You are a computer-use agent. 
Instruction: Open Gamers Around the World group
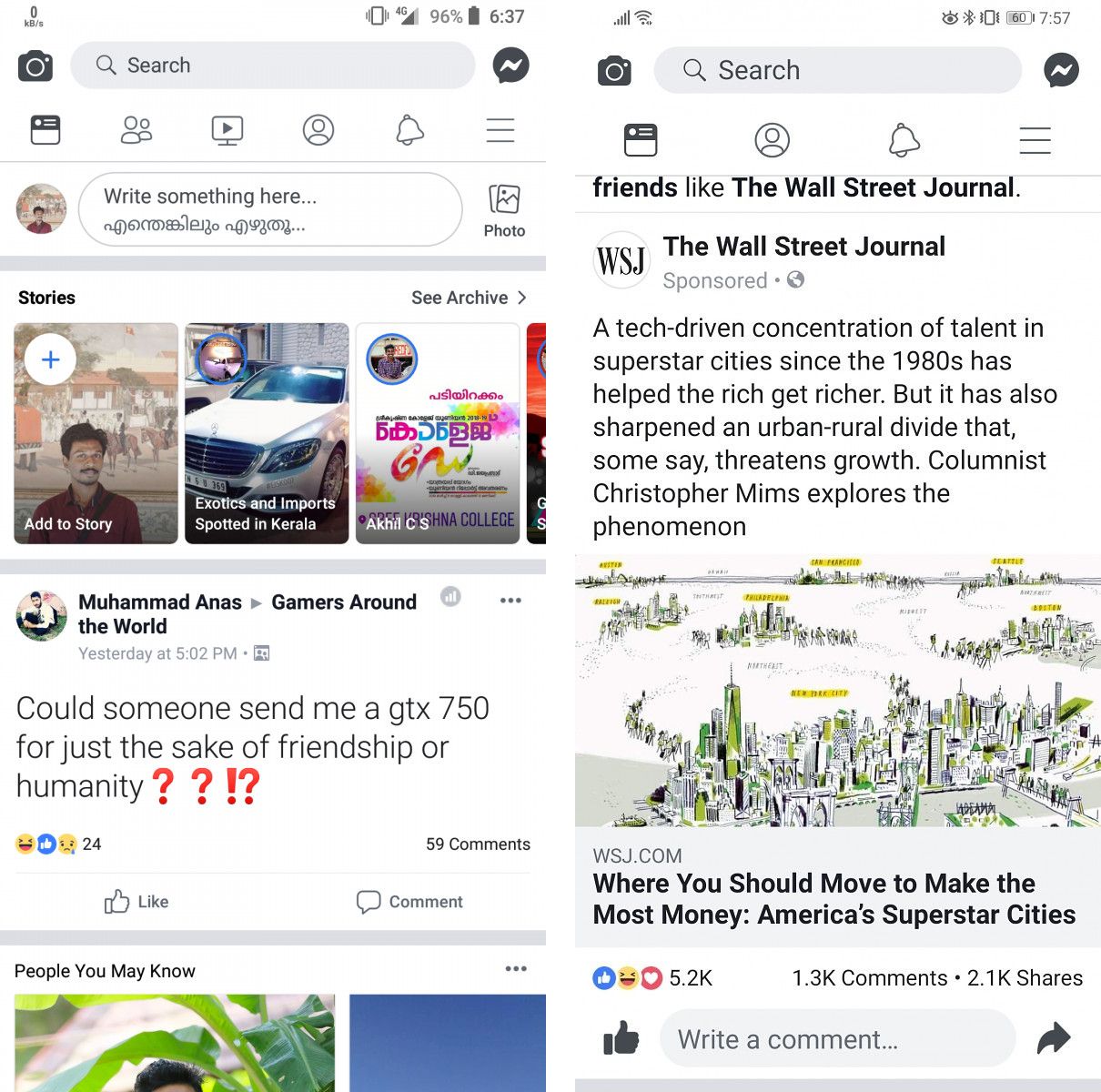(x=343, y=602)
